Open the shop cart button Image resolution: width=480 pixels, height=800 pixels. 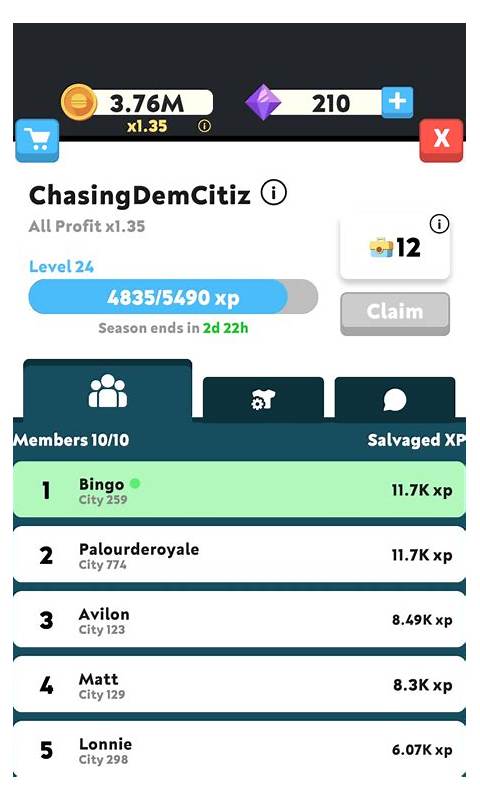[x=37, y=140]
